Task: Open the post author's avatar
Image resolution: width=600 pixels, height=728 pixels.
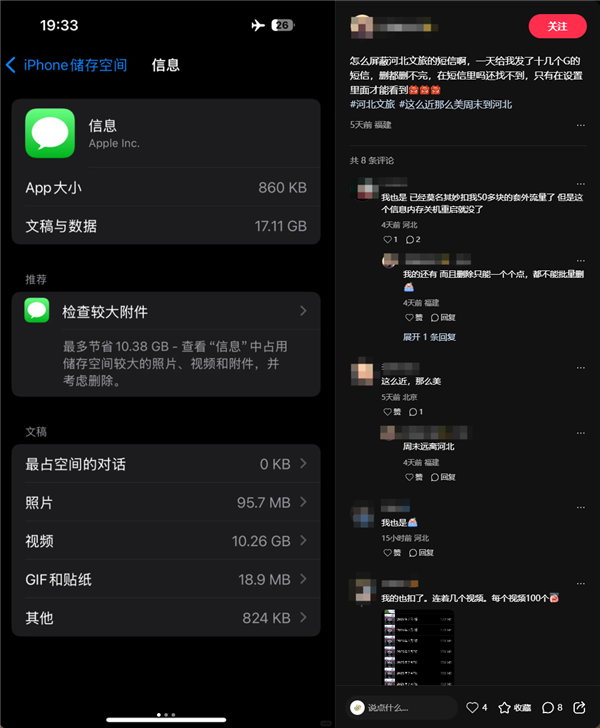Action: tap(363, 26)
